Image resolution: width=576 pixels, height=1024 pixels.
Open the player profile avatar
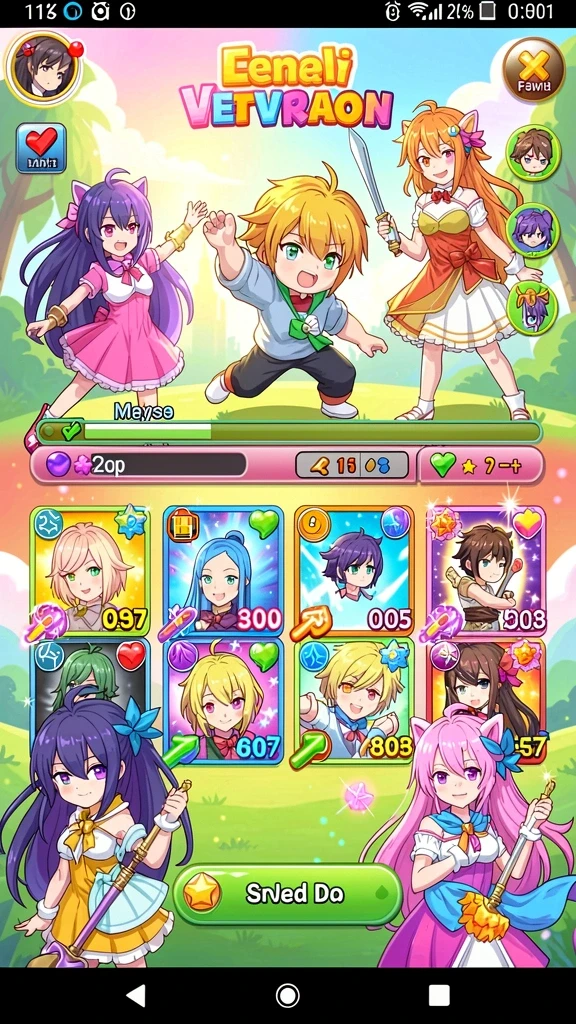pyautogui.click(x=42, y=67)
